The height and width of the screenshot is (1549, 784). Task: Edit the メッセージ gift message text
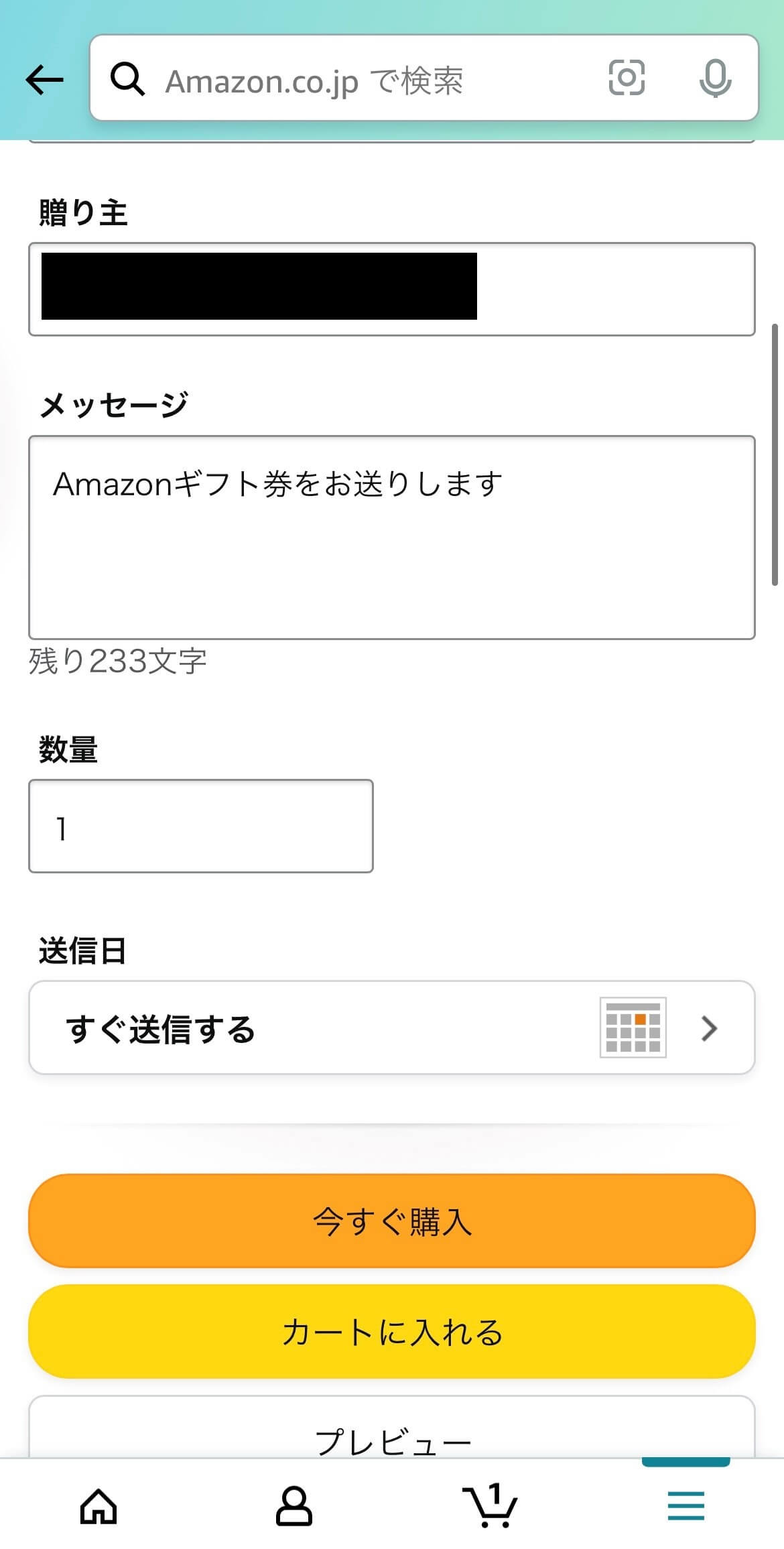click(x=392, y=536)
